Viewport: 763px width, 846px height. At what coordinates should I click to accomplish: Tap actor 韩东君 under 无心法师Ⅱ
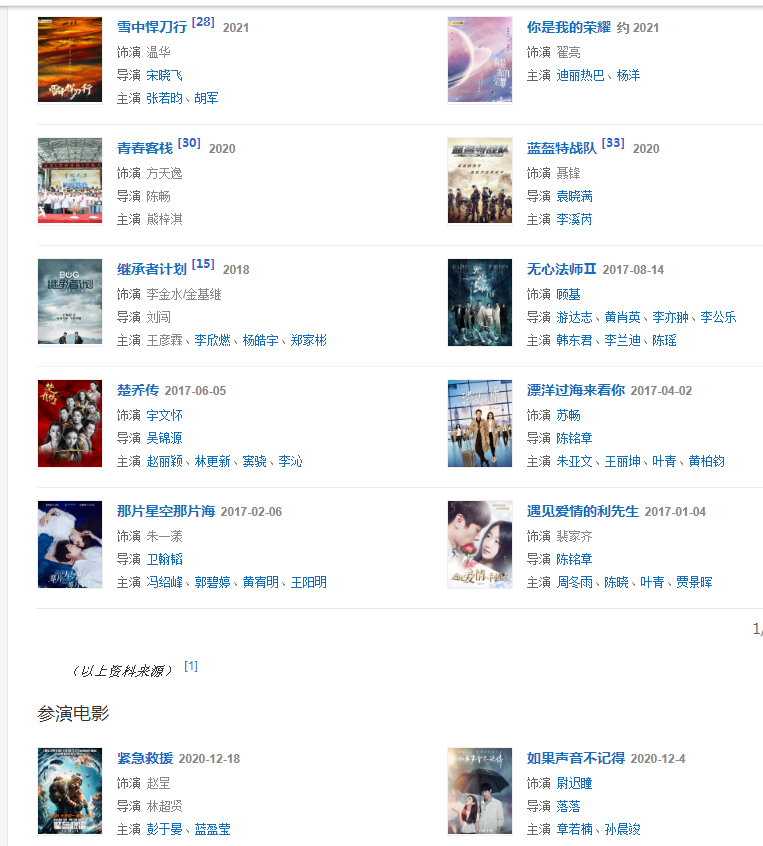[x=575, y=340]
